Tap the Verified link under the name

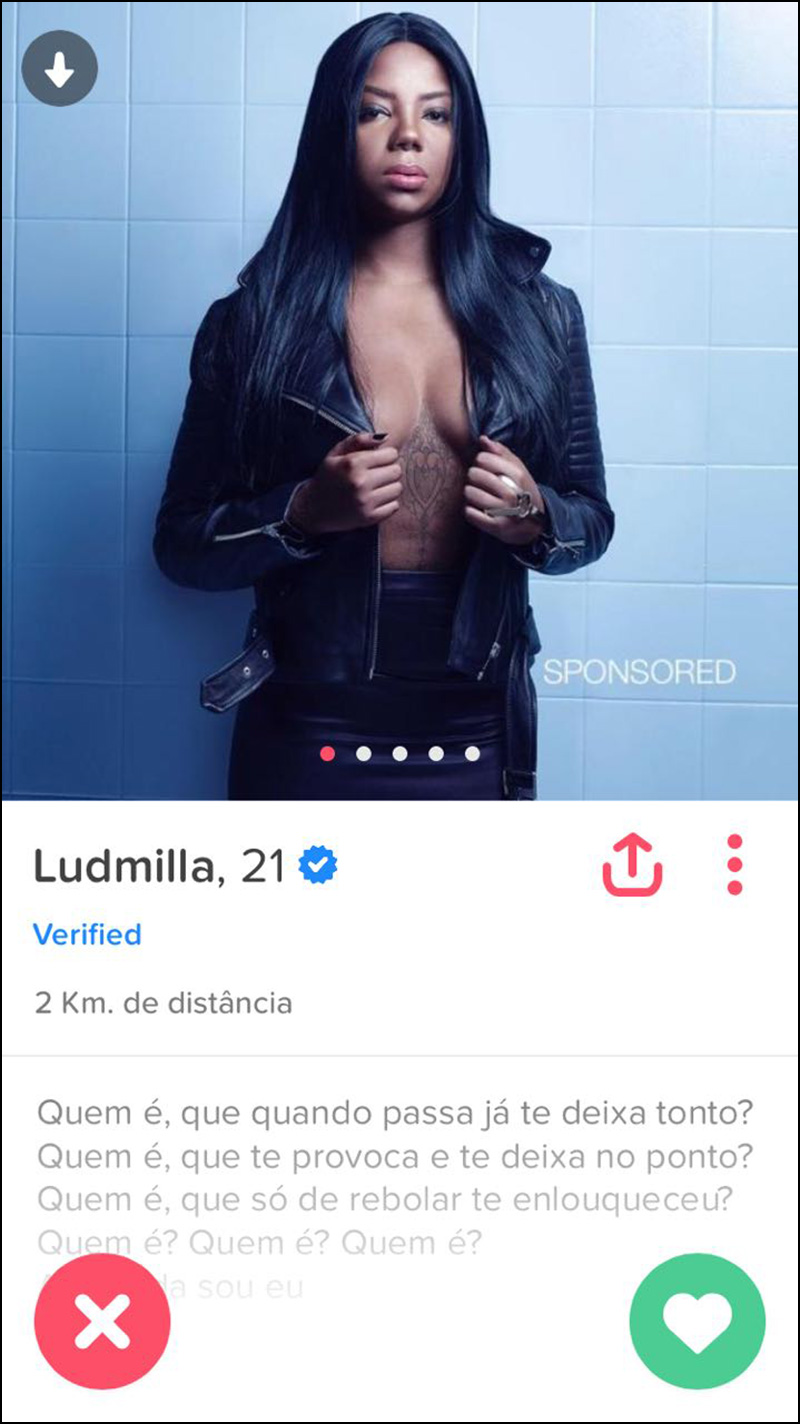[x=88, y=935]
